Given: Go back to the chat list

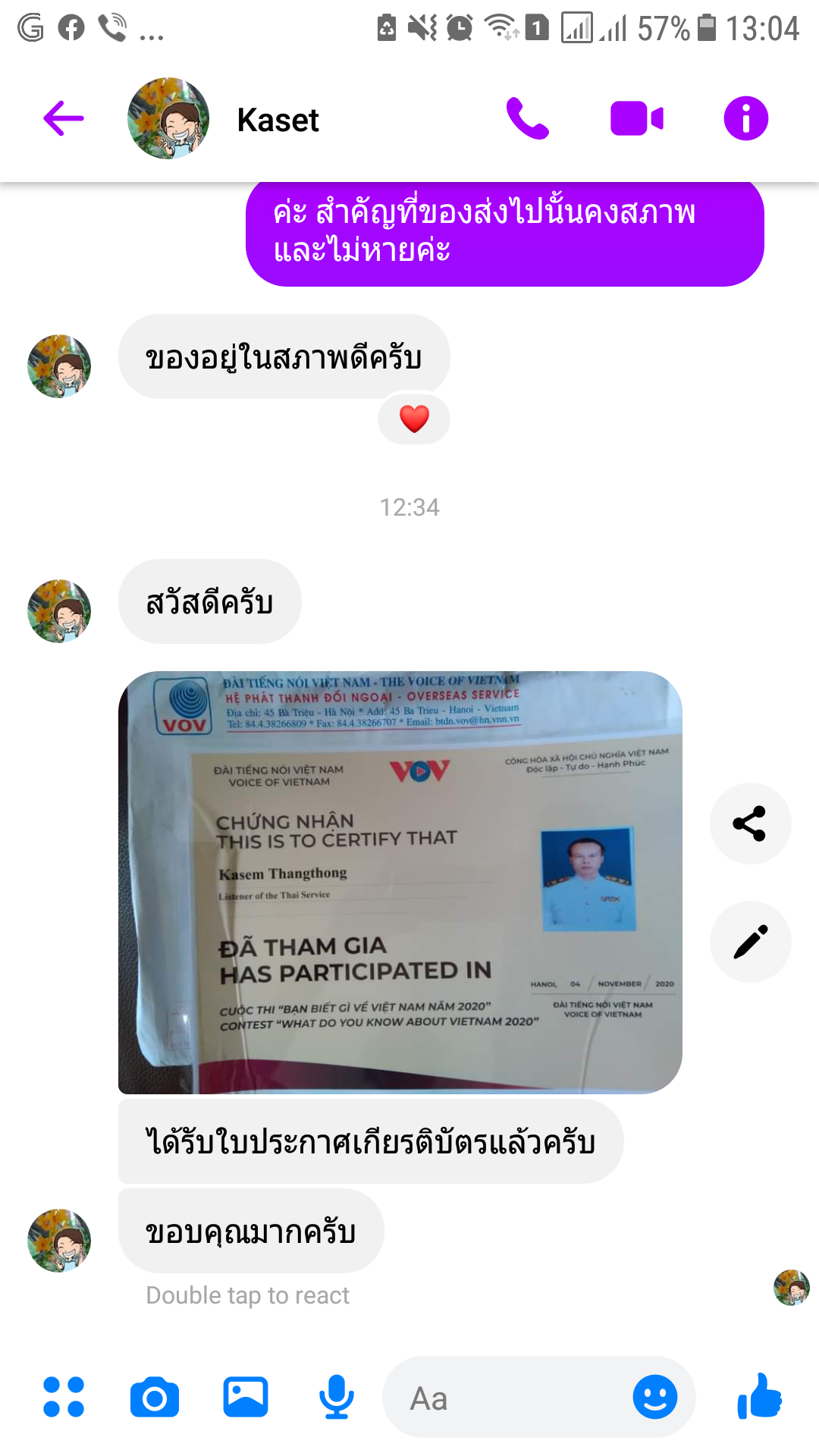Looking at the screenshot, I should click(64, 119).
